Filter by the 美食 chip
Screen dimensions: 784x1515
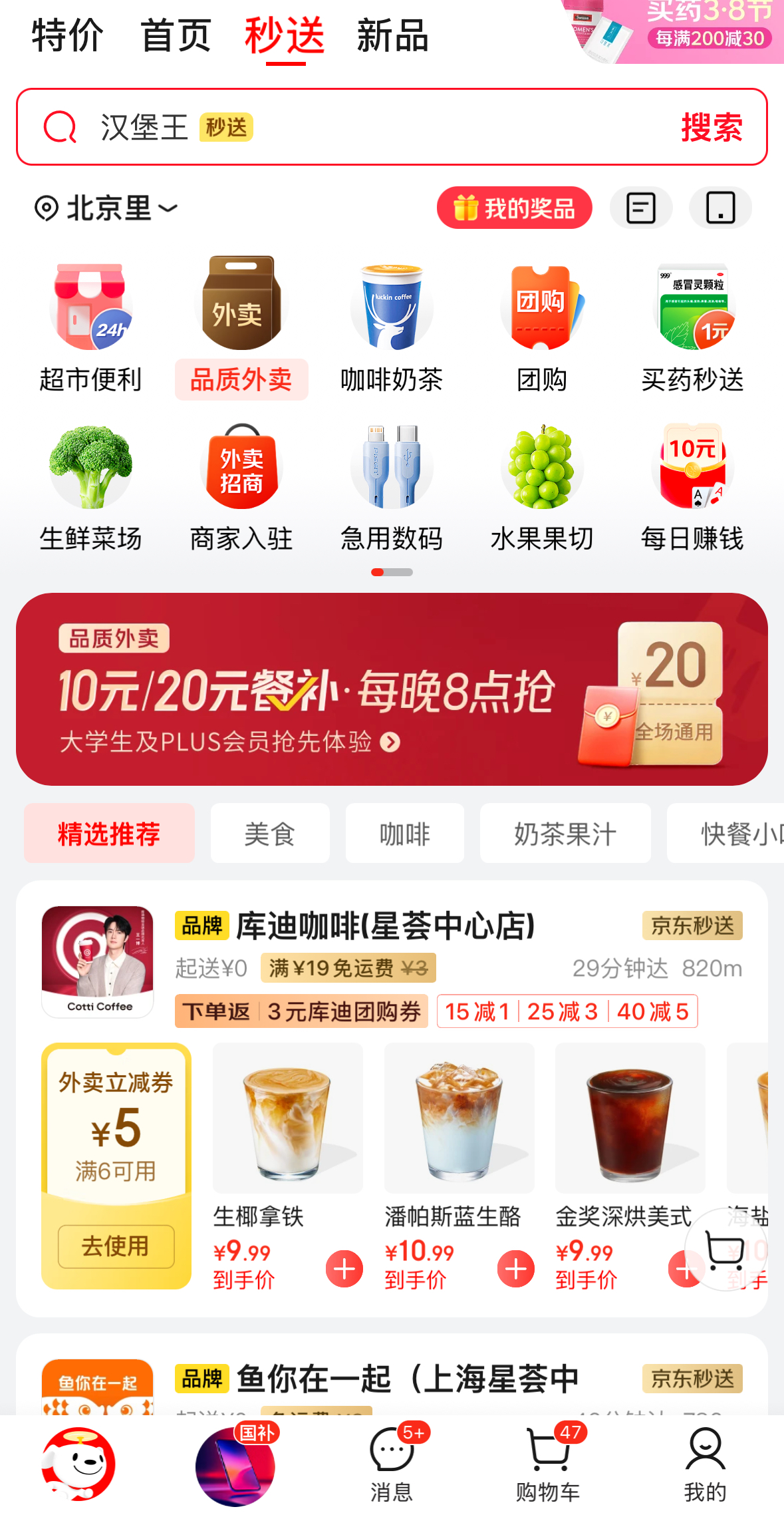(269, 834)
